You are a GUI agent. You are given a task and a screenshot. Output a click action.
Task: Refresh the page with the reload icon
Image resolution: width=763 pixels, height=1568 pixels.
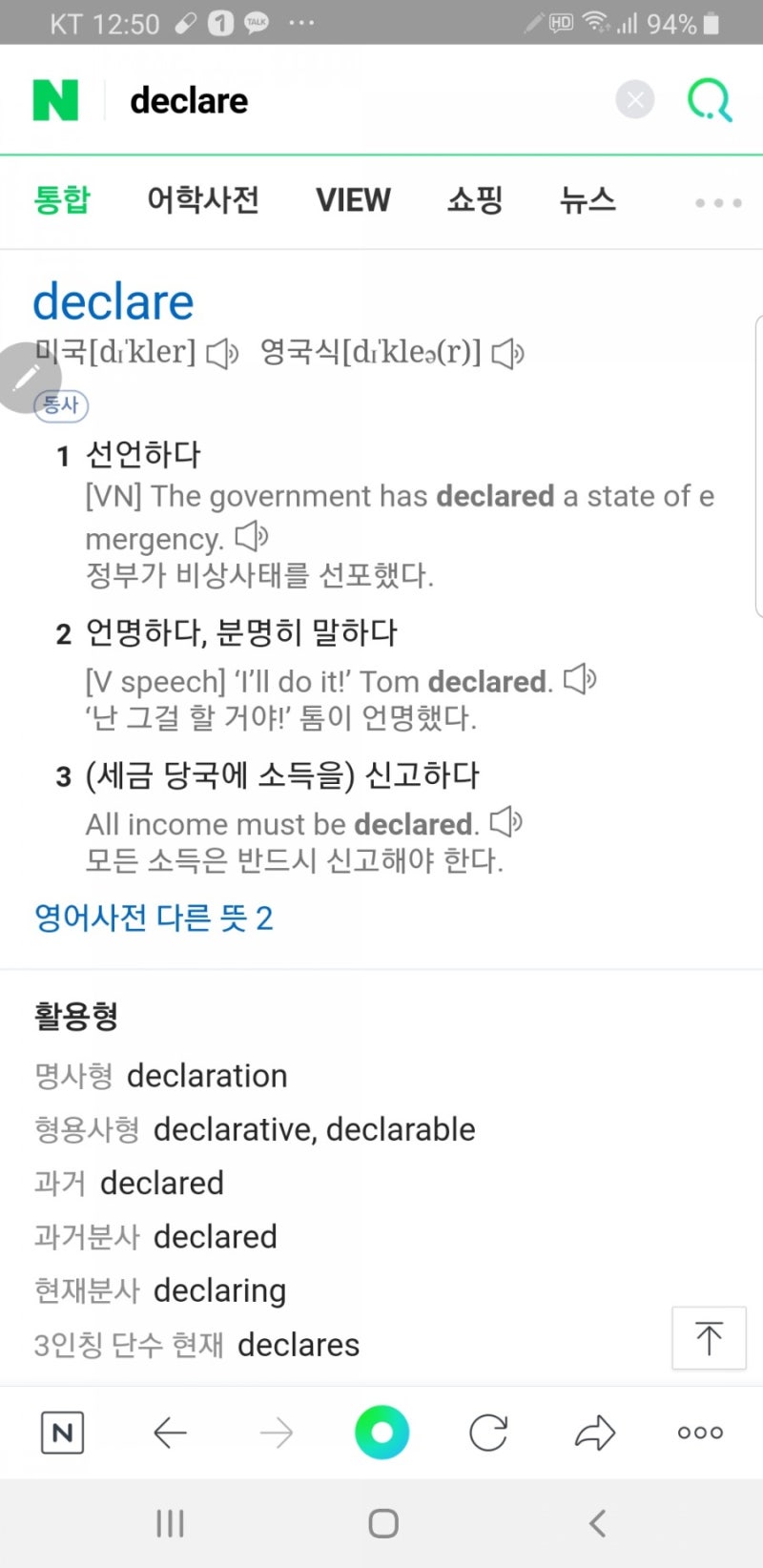click(488, 1432)
